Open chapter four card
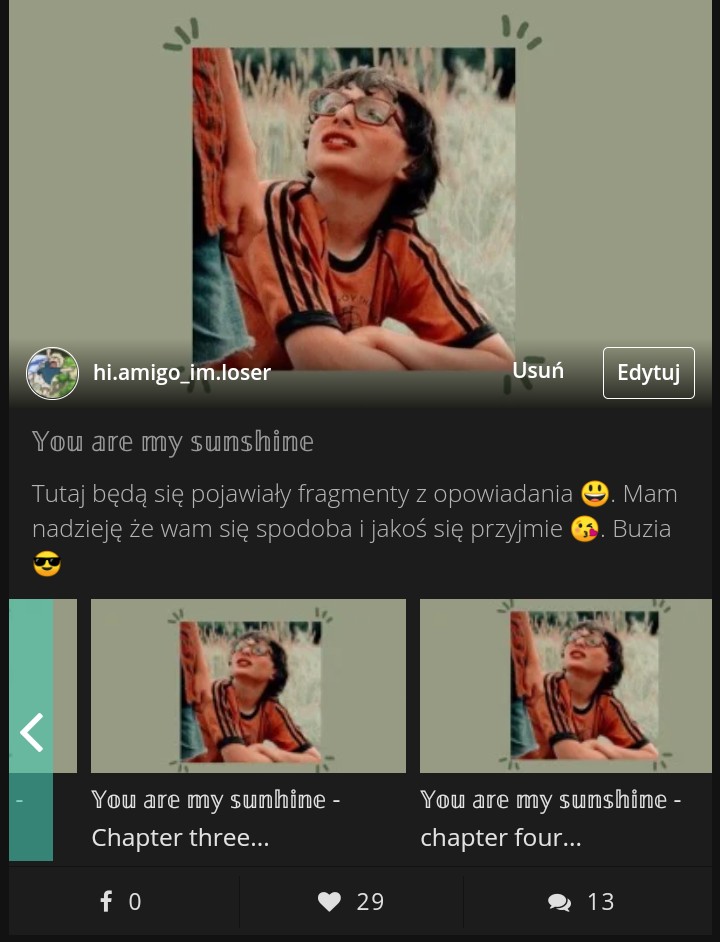The image size is (720, 942). pos(565,725)
